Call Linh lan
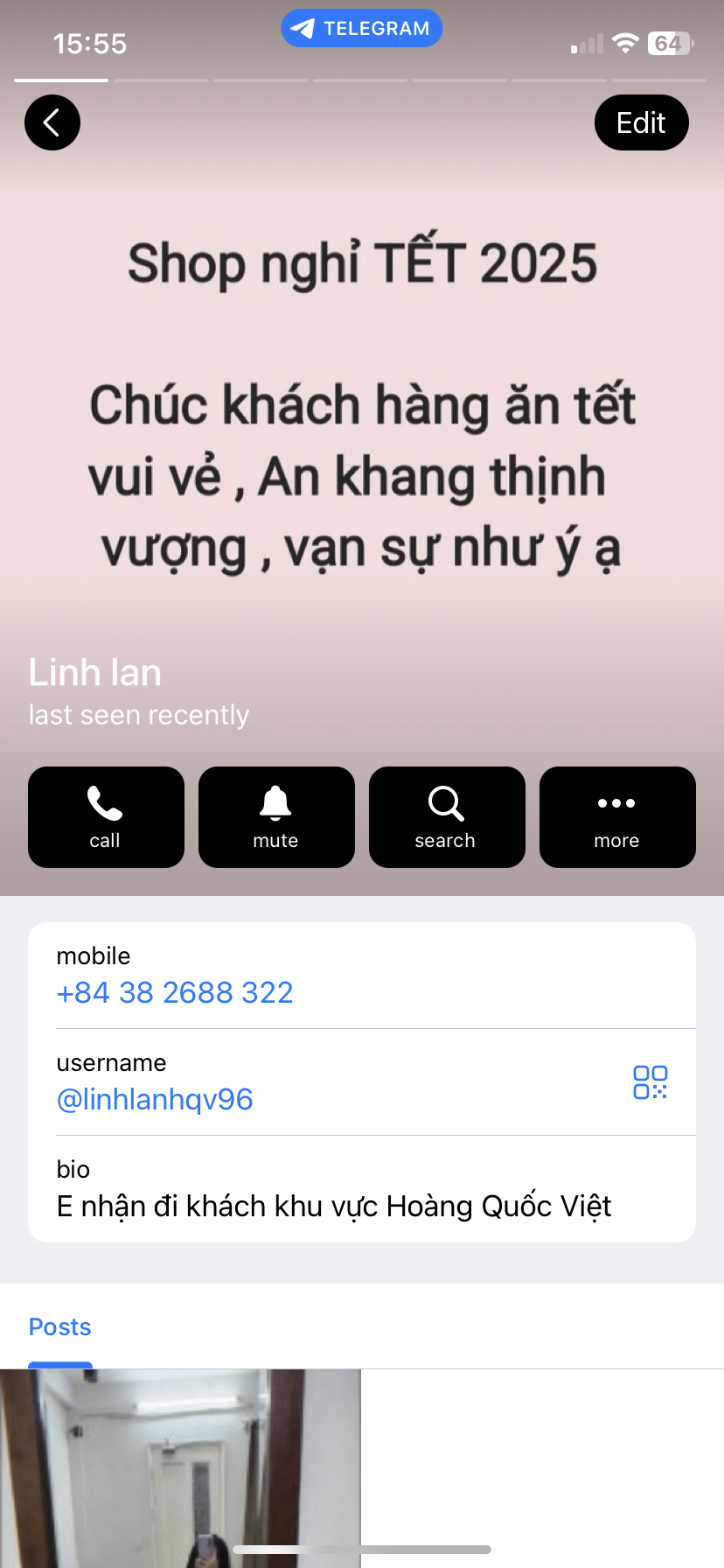The image size is (724, 1568). [x=106, y=817]
